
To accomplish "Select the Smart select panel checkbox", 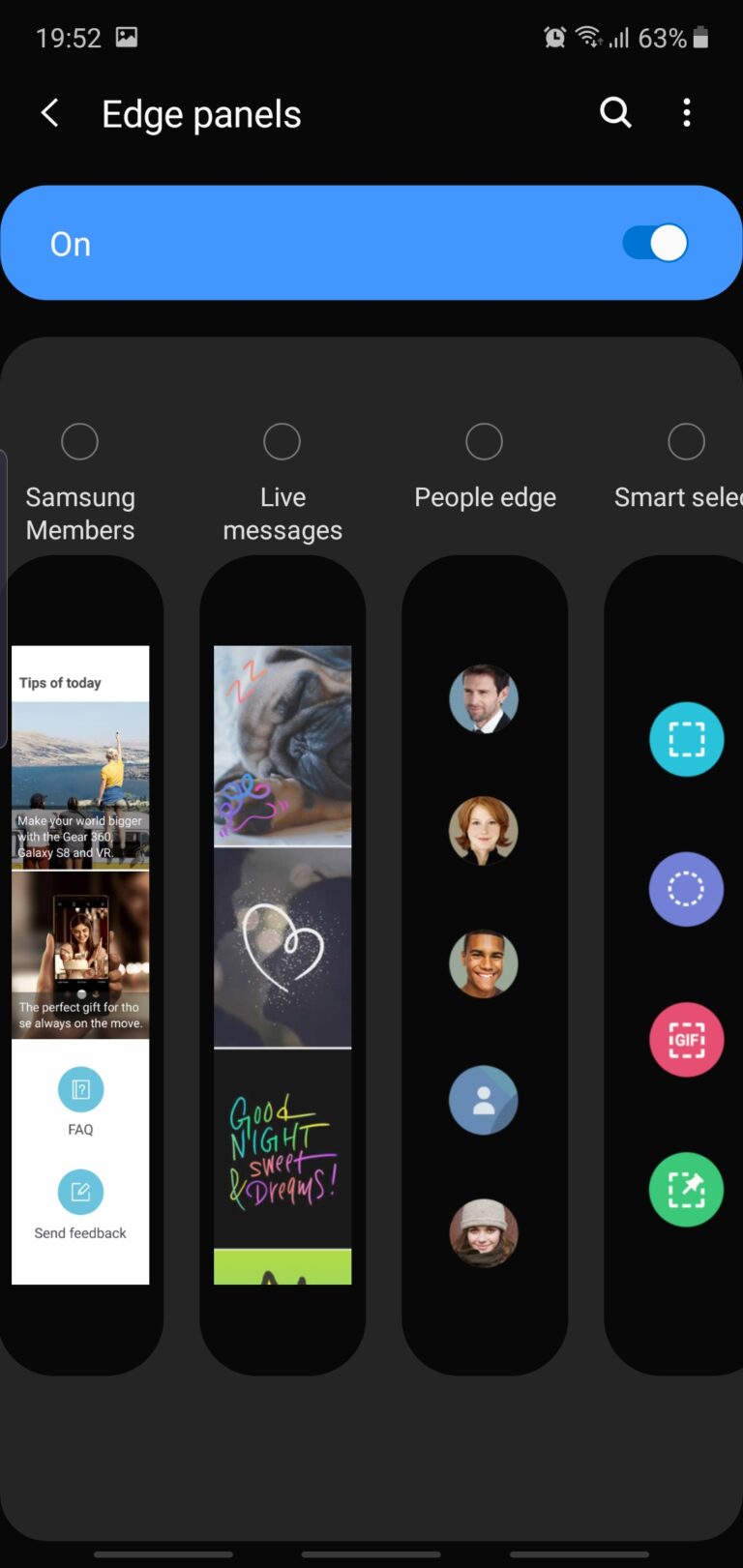I will tap(686, 442).
